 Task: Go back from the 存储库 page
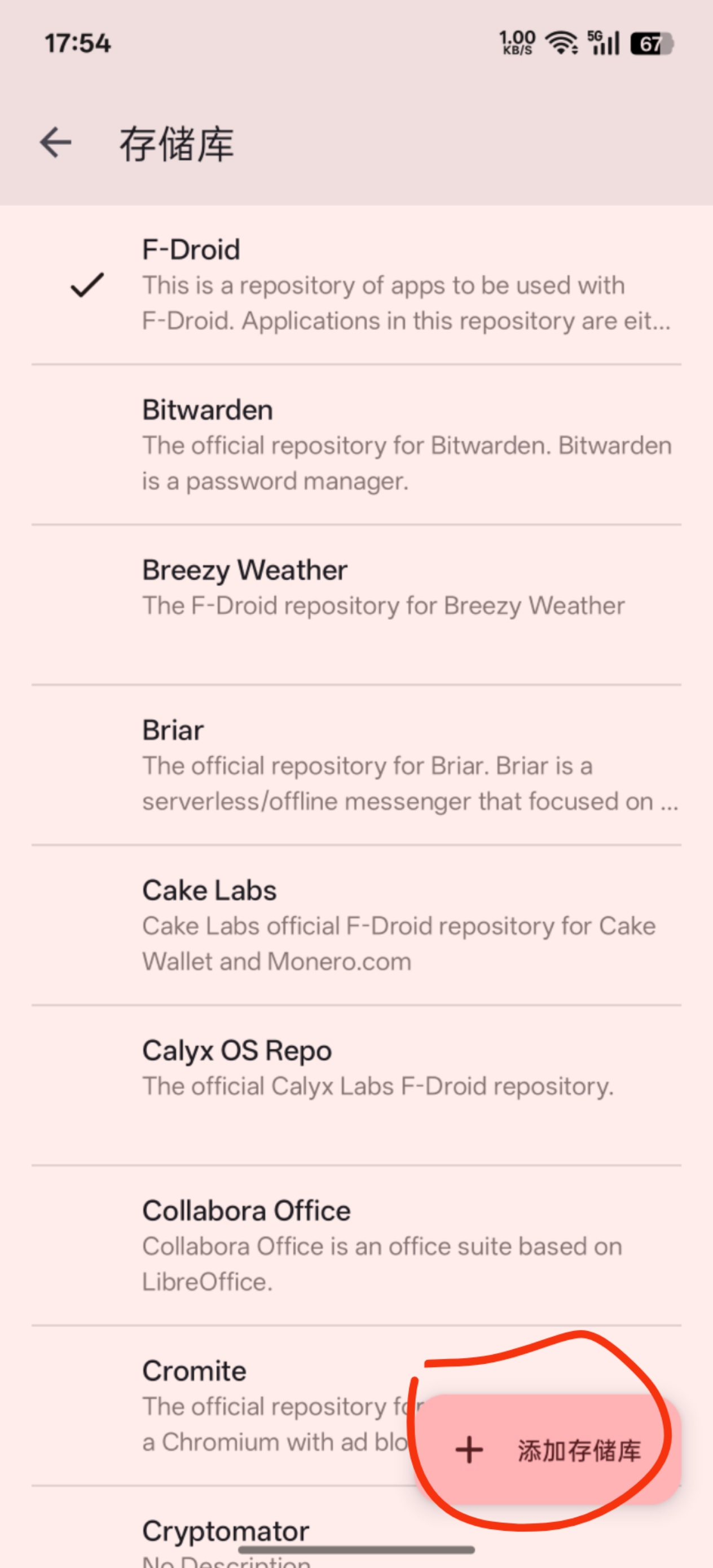click(55, 144)
